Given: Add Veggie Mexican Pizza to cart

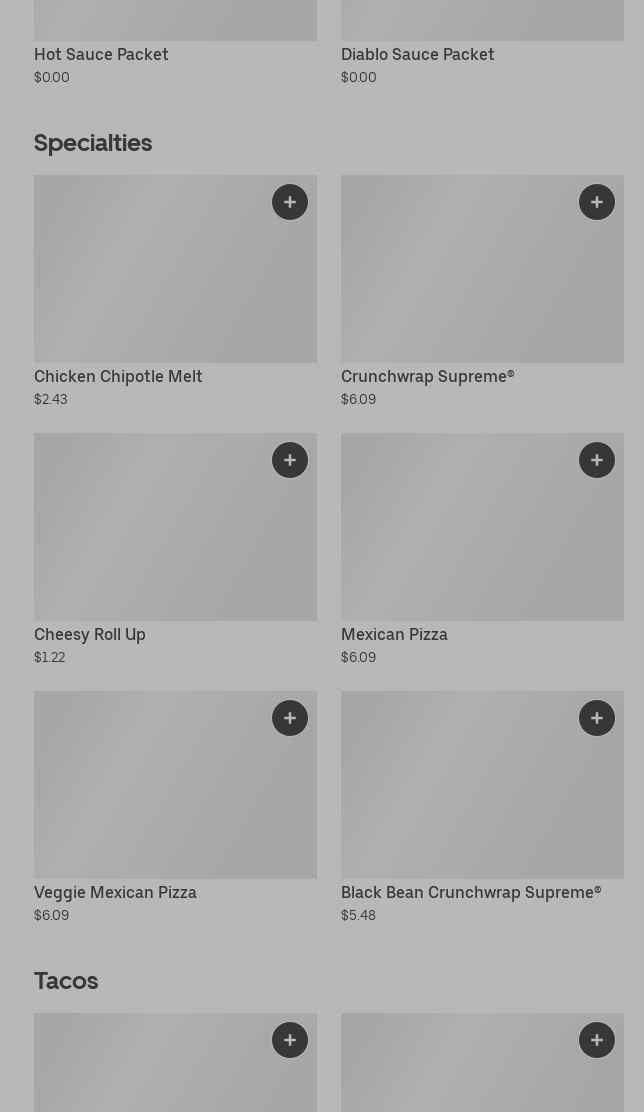Looking at the screenshot, I should (290, 718).
